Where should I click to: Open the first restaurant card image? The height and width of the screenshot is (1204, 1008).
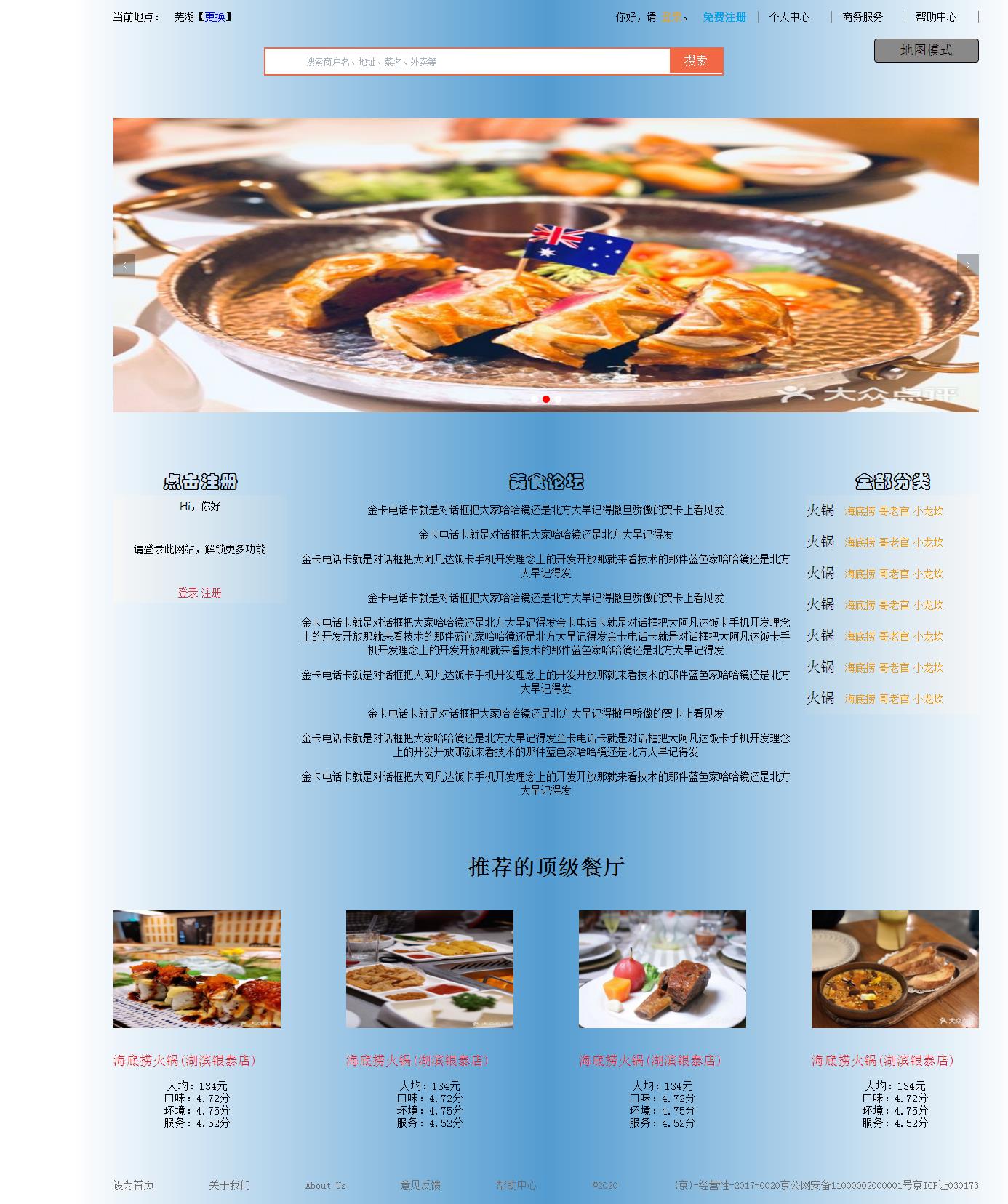[197, 968]
